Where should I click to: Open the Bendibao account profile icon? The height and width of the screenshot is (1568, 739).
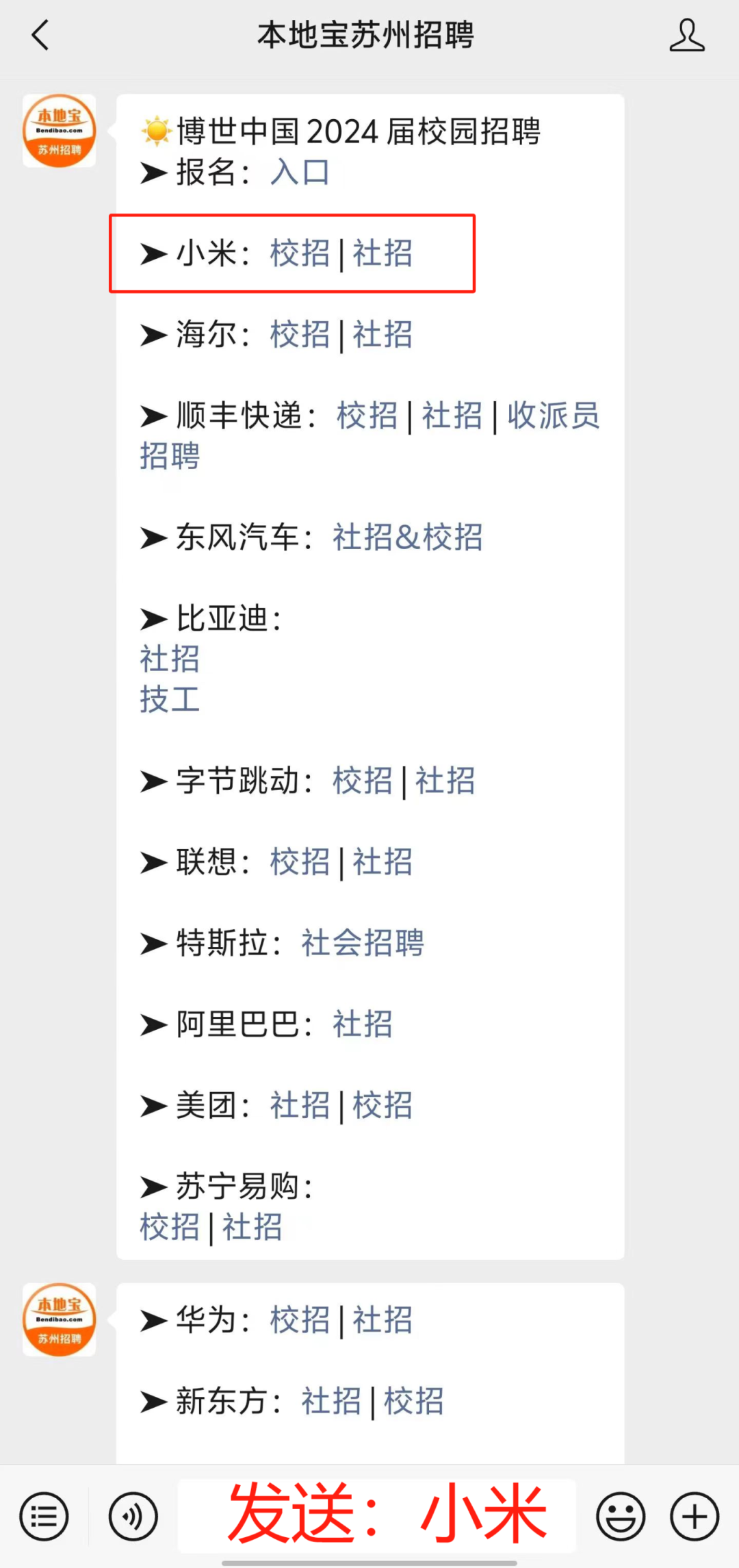tap(687, 36)
